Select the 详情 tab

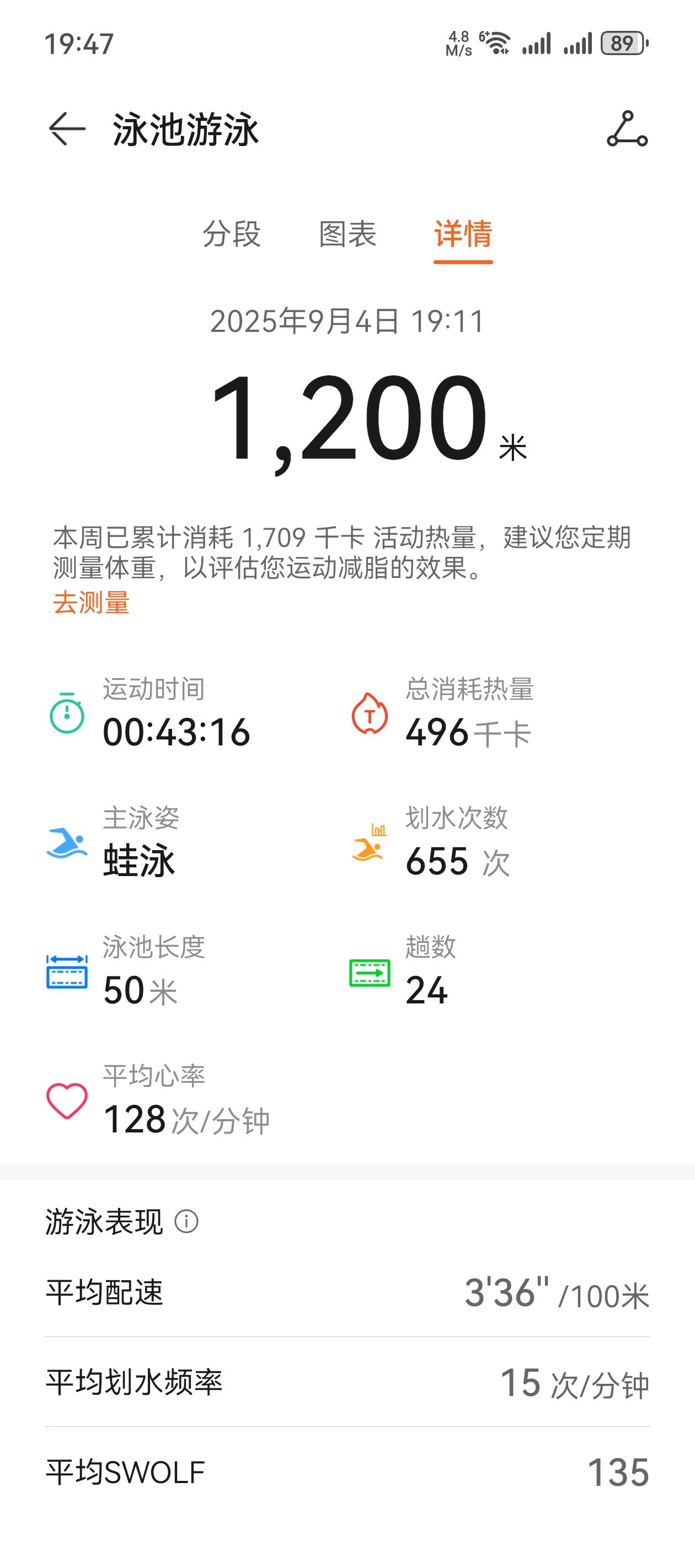[x=463, y=234]
